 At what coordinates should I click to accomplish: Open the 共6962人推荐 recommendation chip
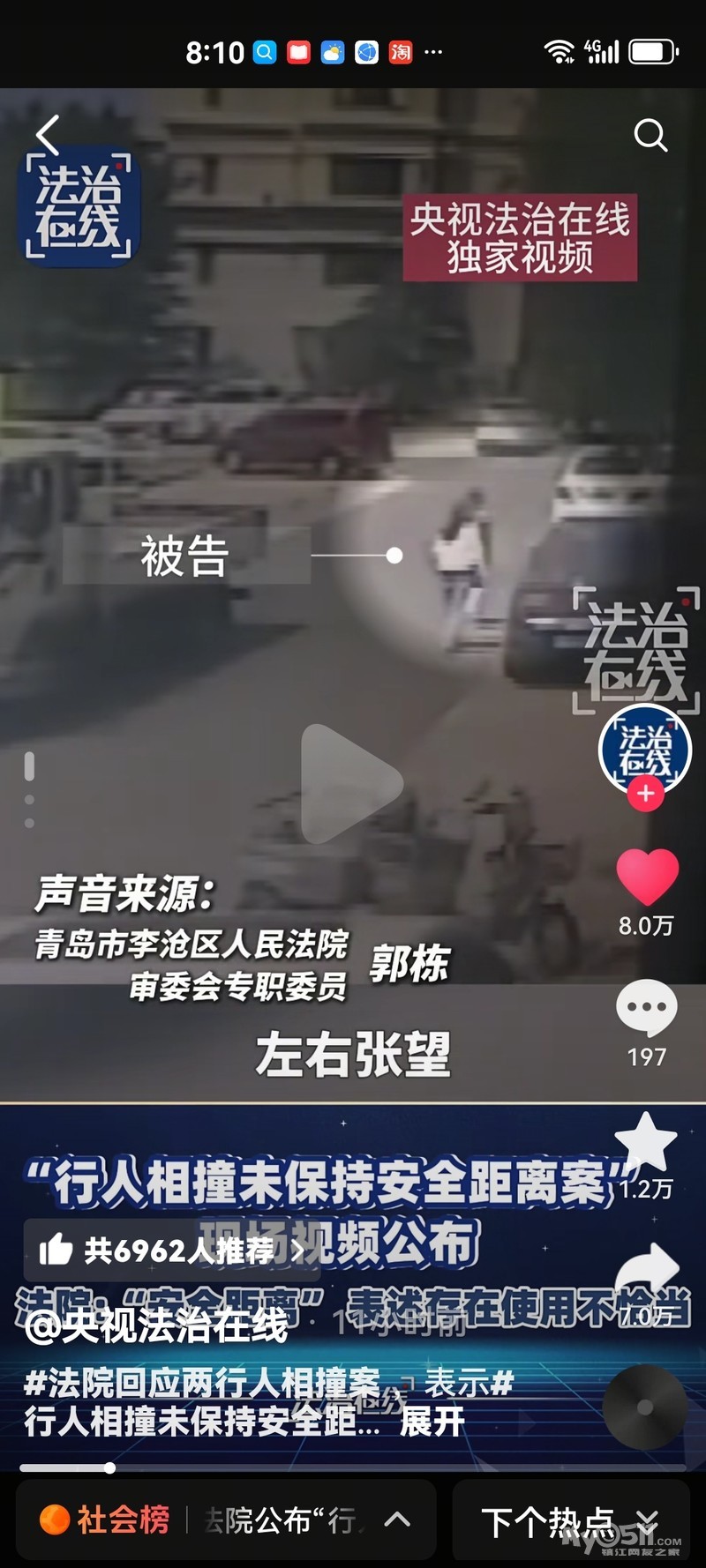point(172,1250)
